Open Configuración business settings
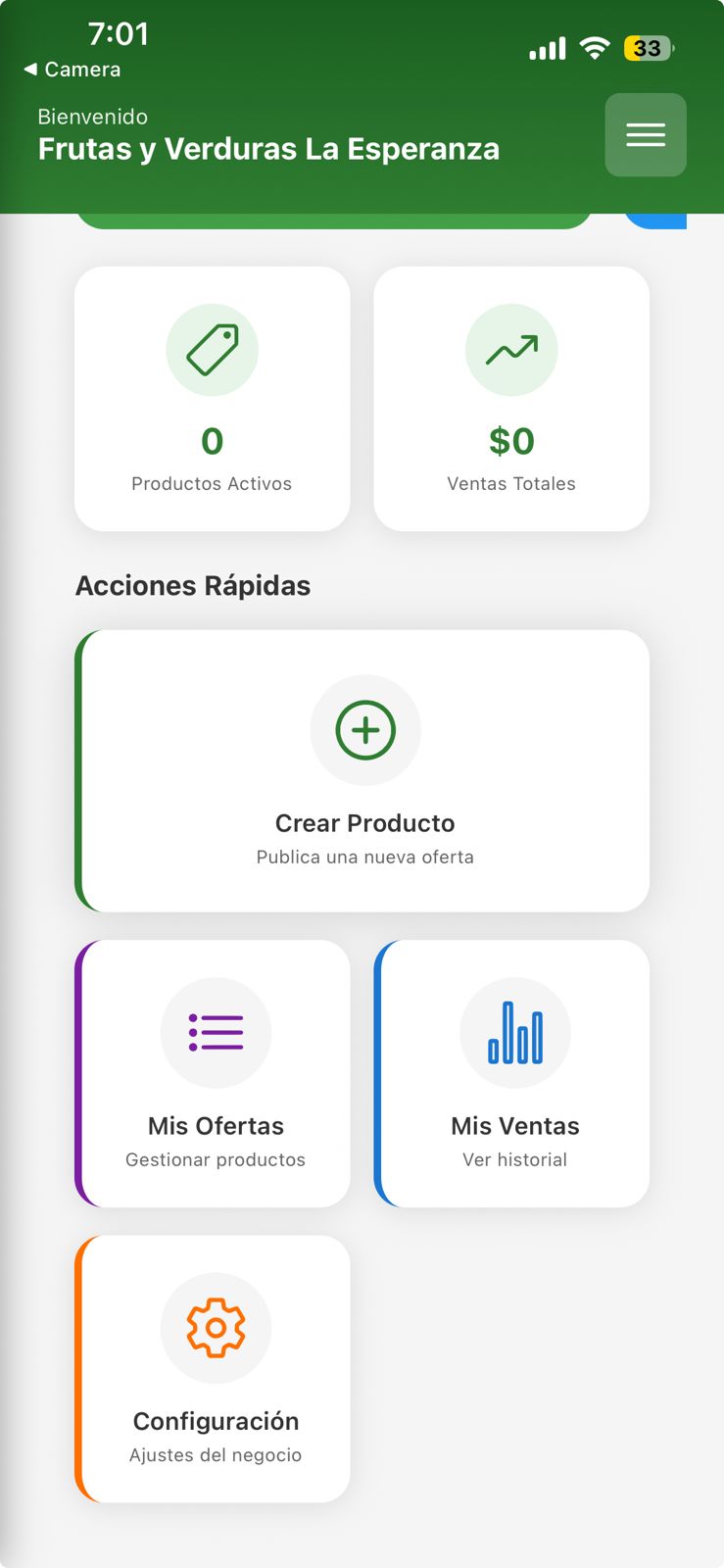The height and width of the screenshot is (1568, 724). pos(215,1369)
